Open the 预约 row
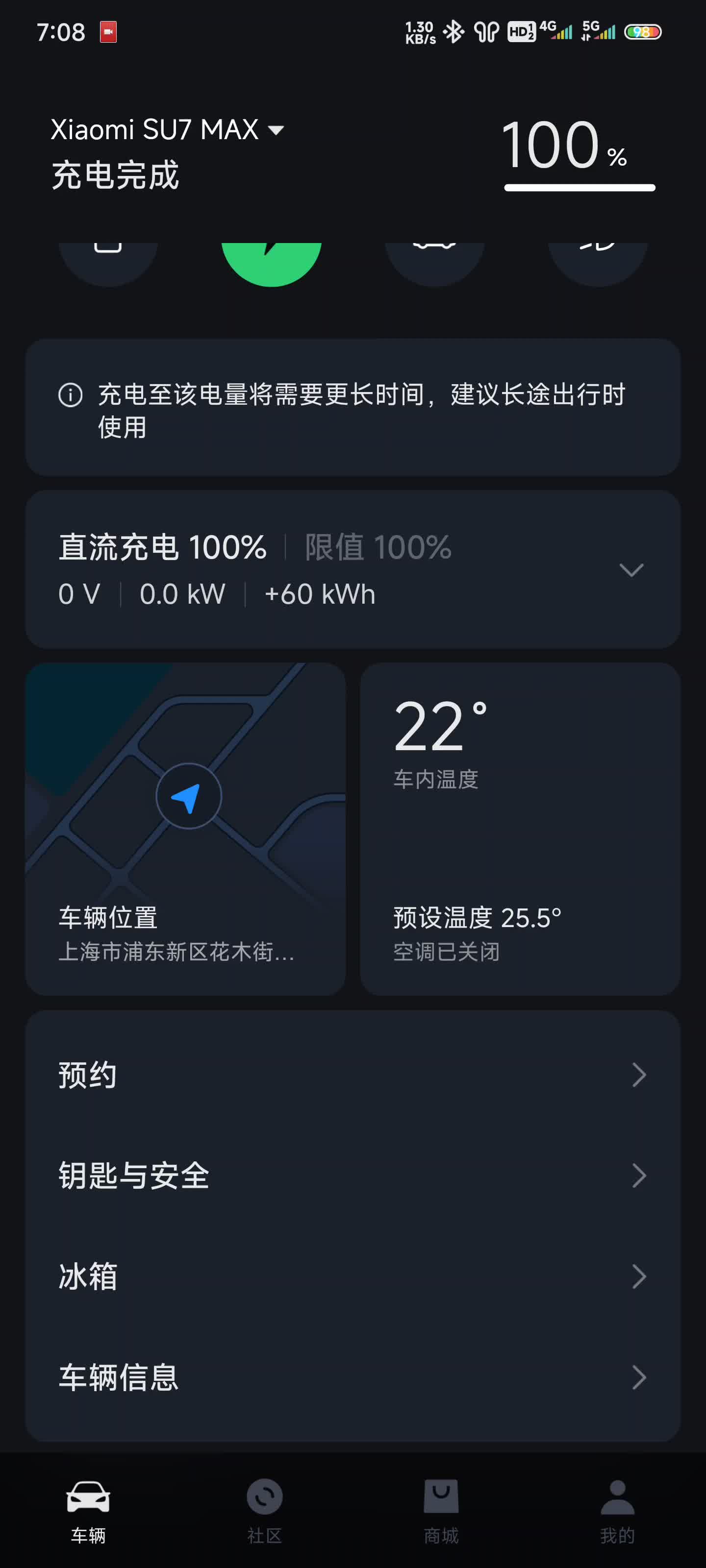The image size is (706, 1568). pos(352,1075)
